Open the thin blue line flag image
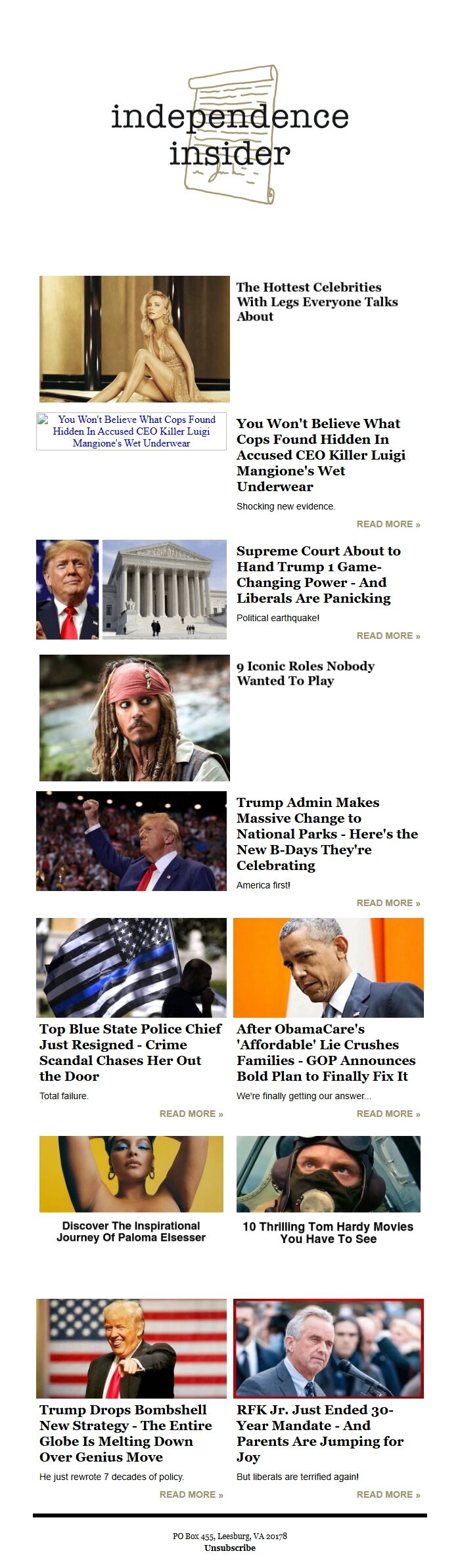 coord(131,968)
